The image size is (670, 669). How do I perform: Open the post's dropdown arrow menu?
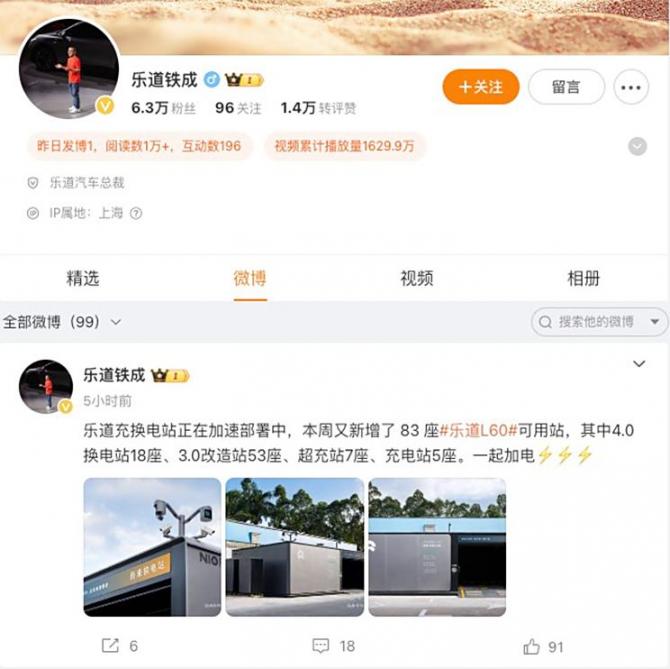(x=639, y=364)
